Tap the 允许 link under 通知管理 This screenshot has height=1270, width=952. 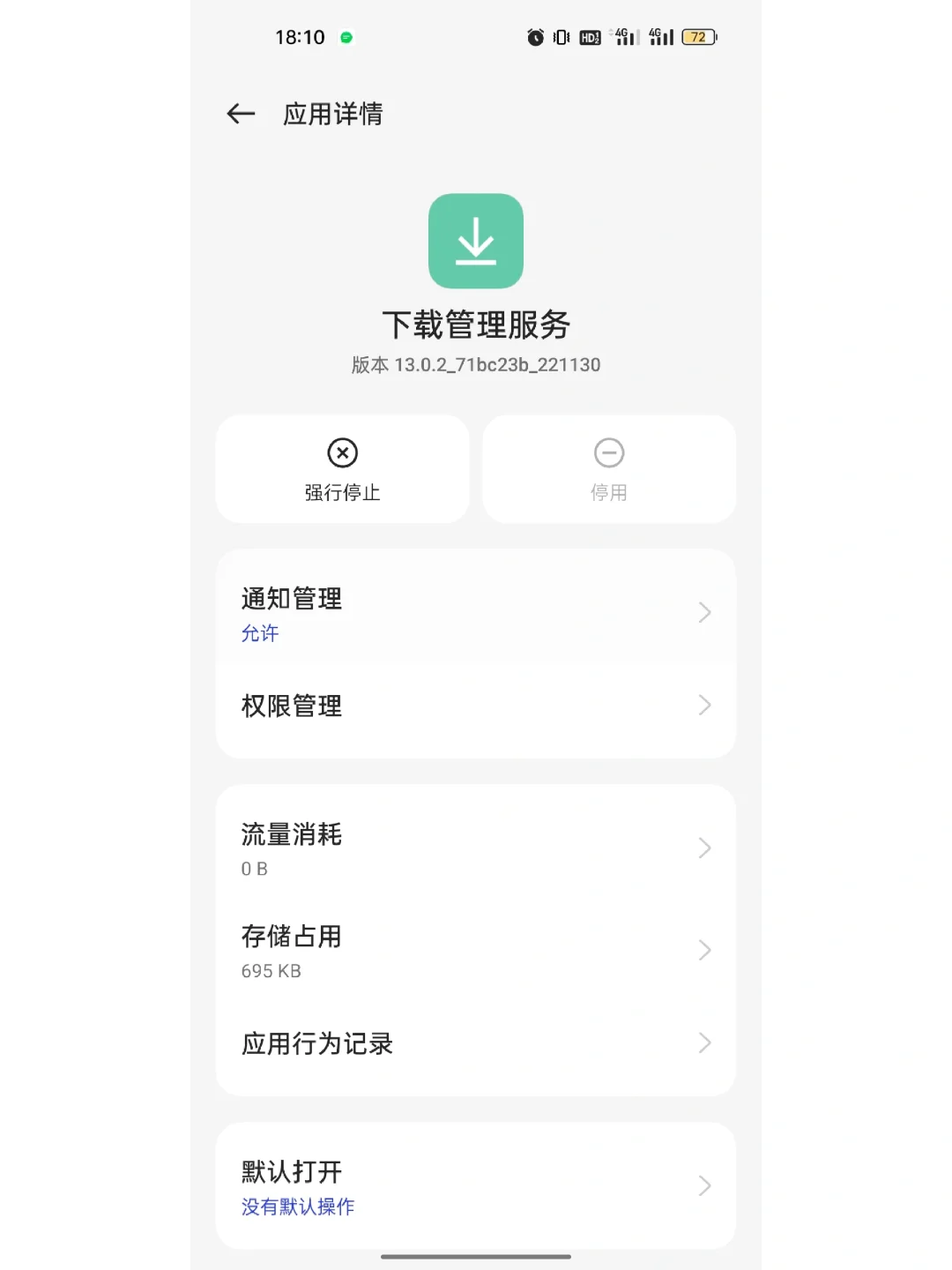tap(259, 632)
